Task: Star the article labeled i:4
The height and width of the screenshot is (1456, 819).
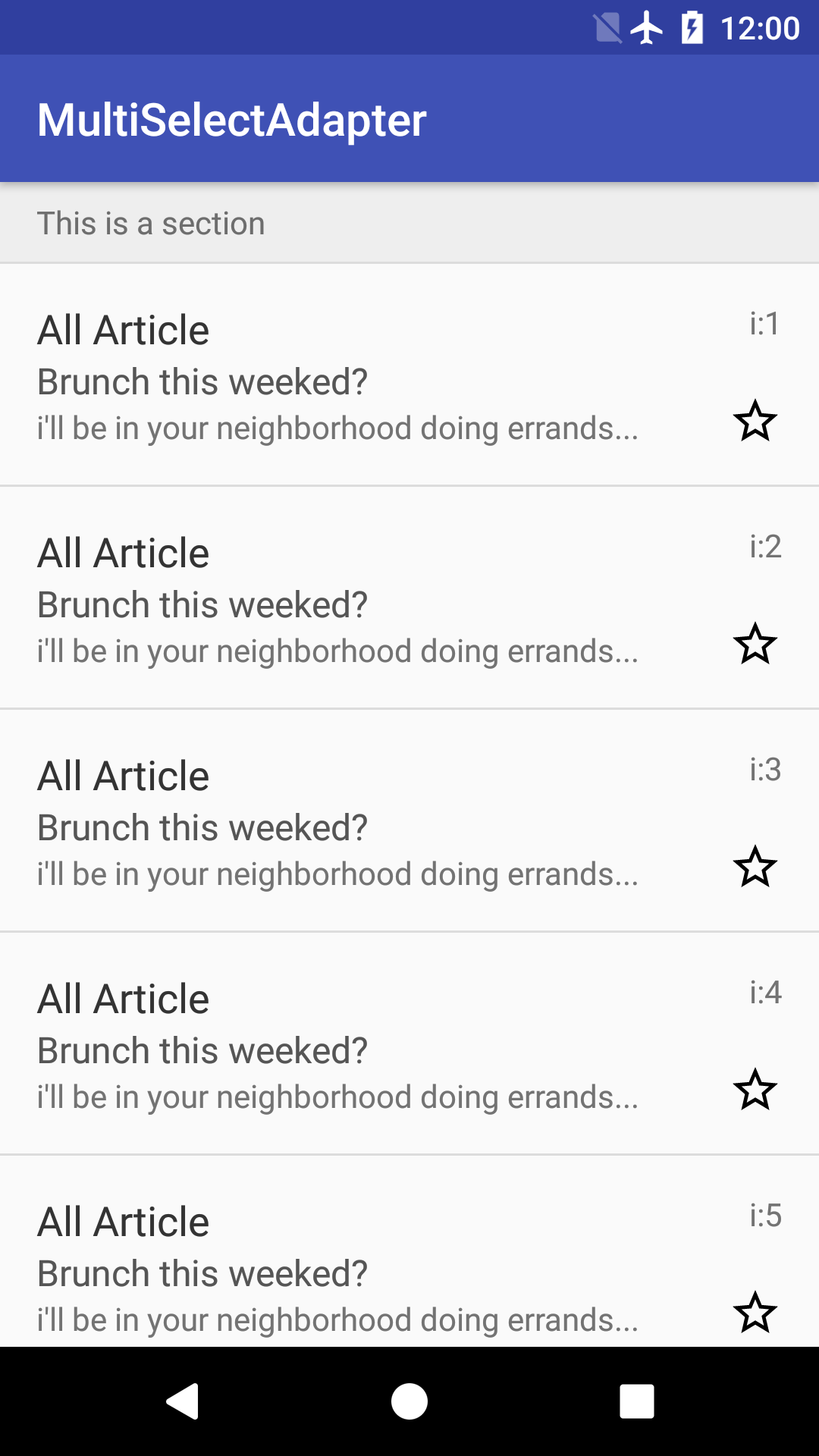Action: [x=755, y=1090]
